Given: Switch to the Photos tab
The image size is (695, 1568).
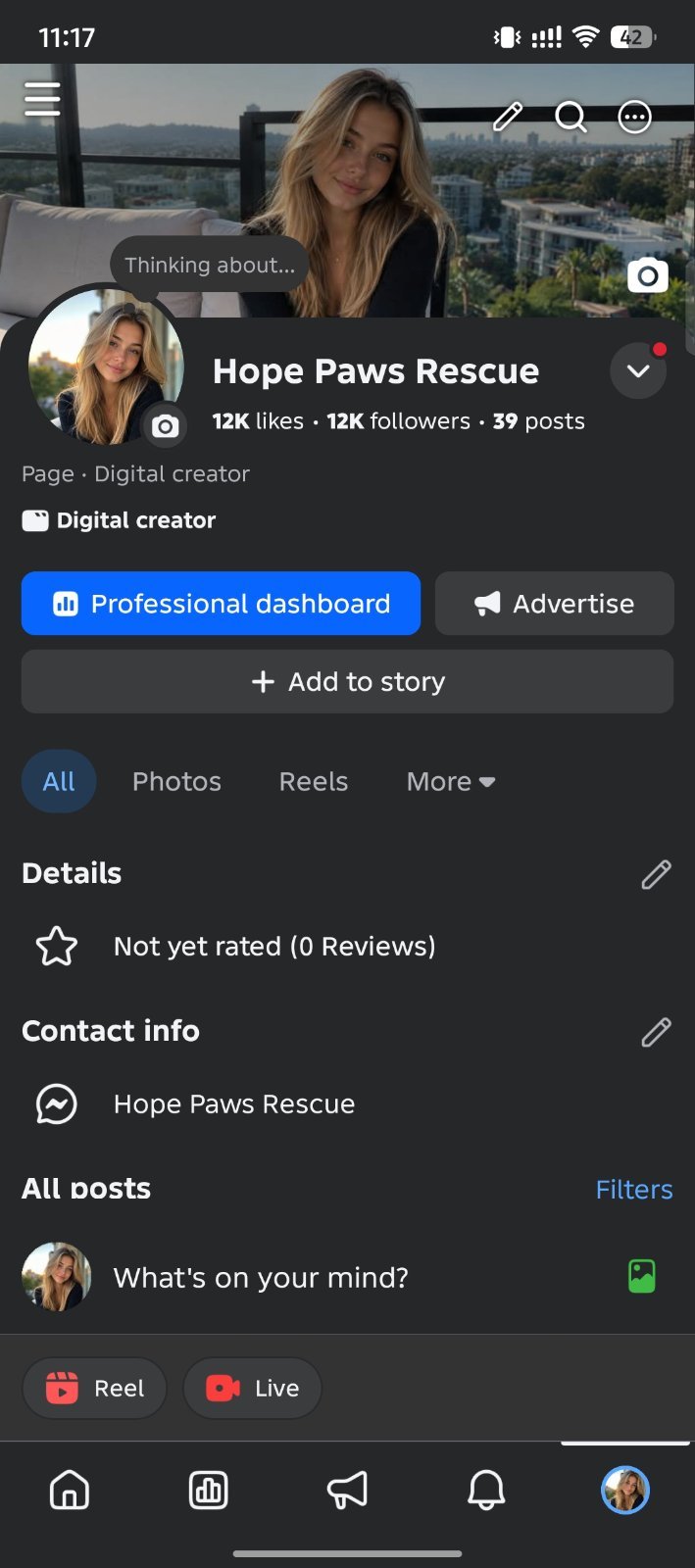Looking at the screenshot, I should [176, 781].
